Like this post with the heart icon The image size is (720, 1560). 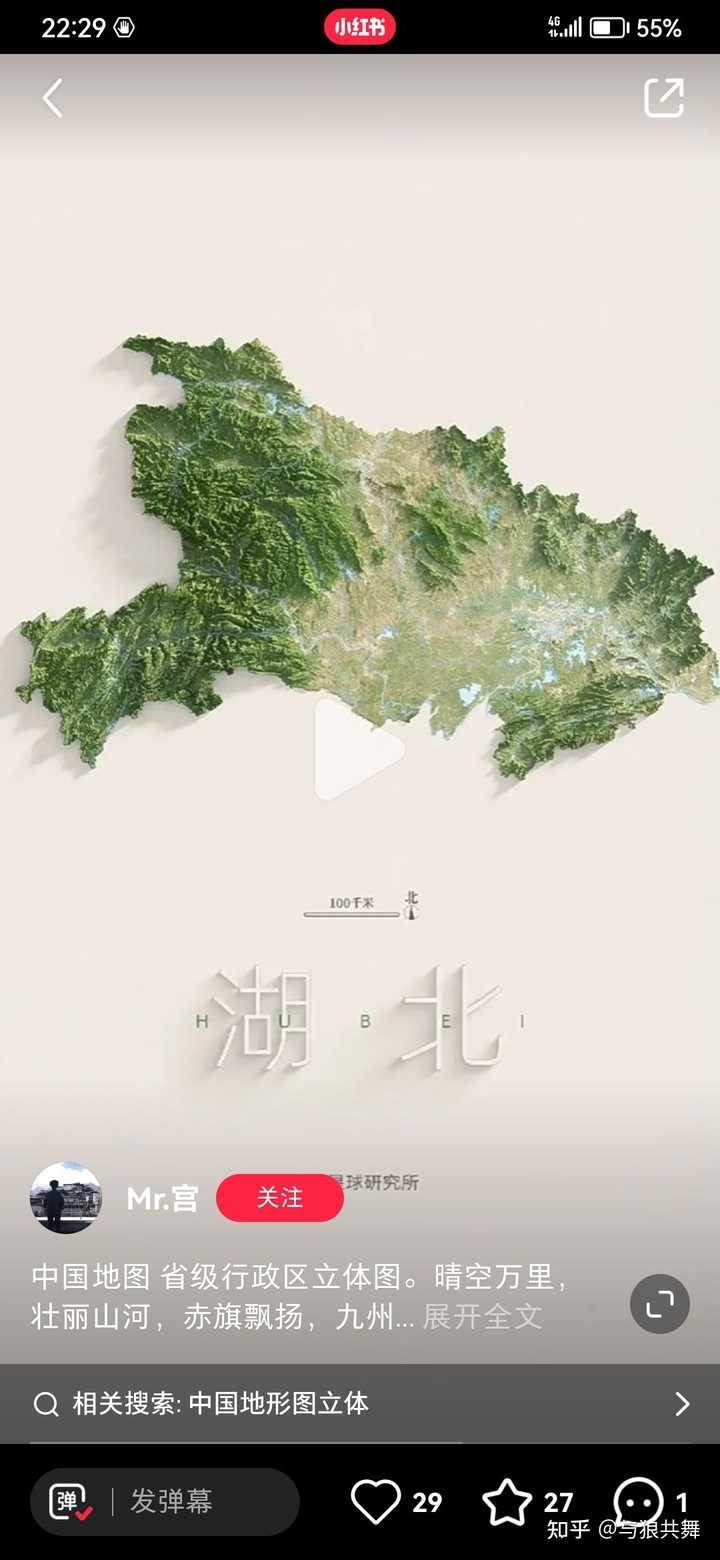(376, 1501)
